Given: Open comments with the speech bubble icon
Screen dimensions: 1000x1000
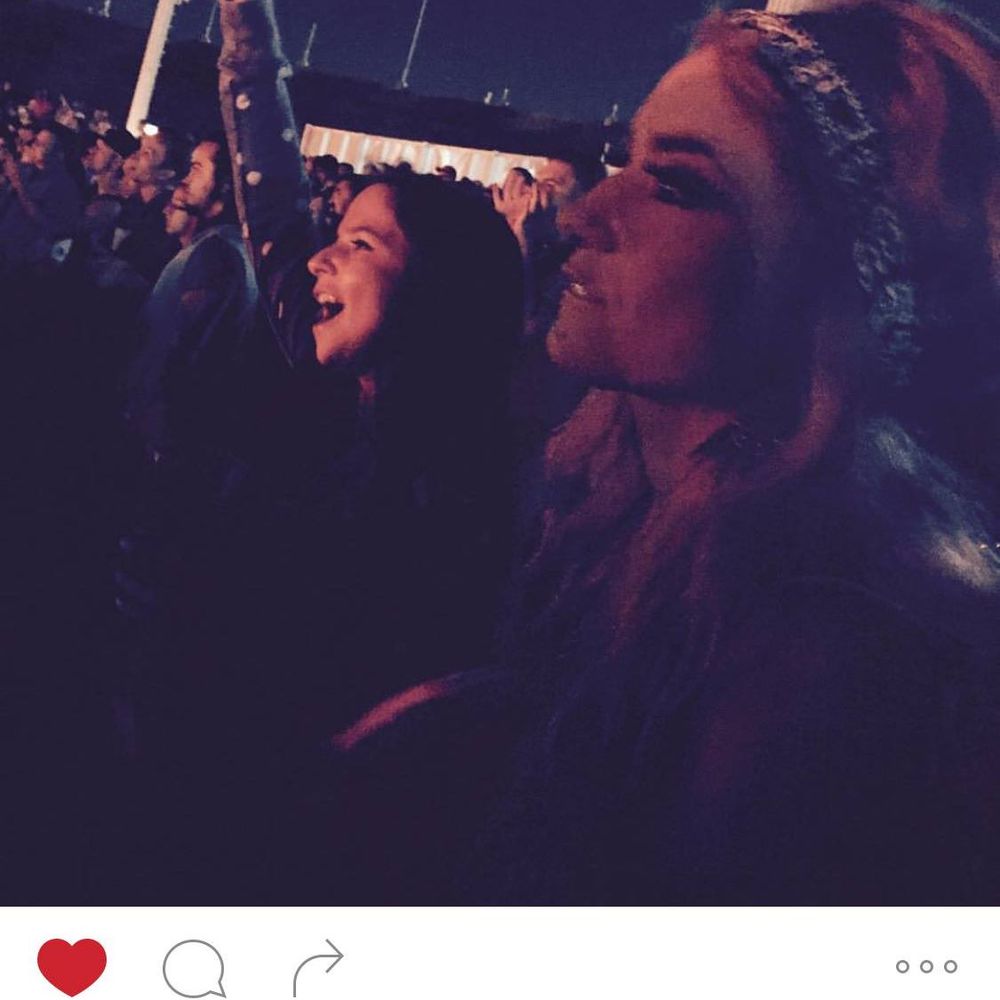Looking at the screenshot, I should pos(194,968).
